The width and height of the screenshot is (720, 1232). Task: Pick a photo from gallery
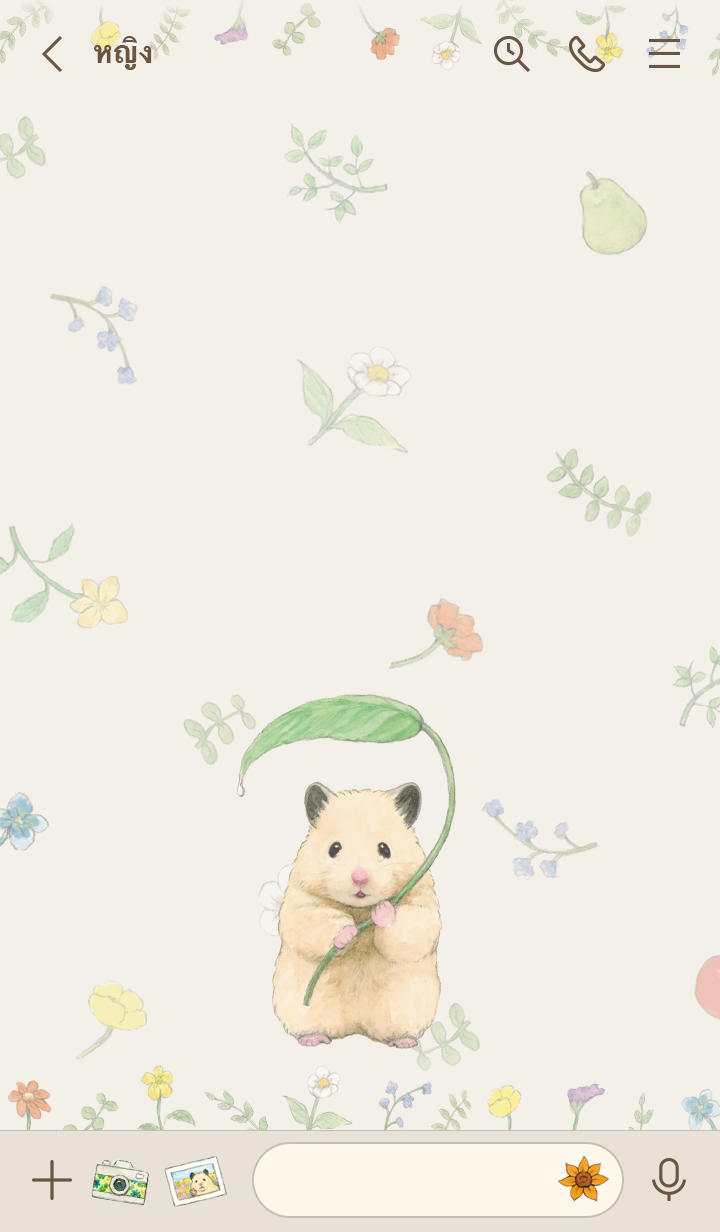tap(195, 1181)
